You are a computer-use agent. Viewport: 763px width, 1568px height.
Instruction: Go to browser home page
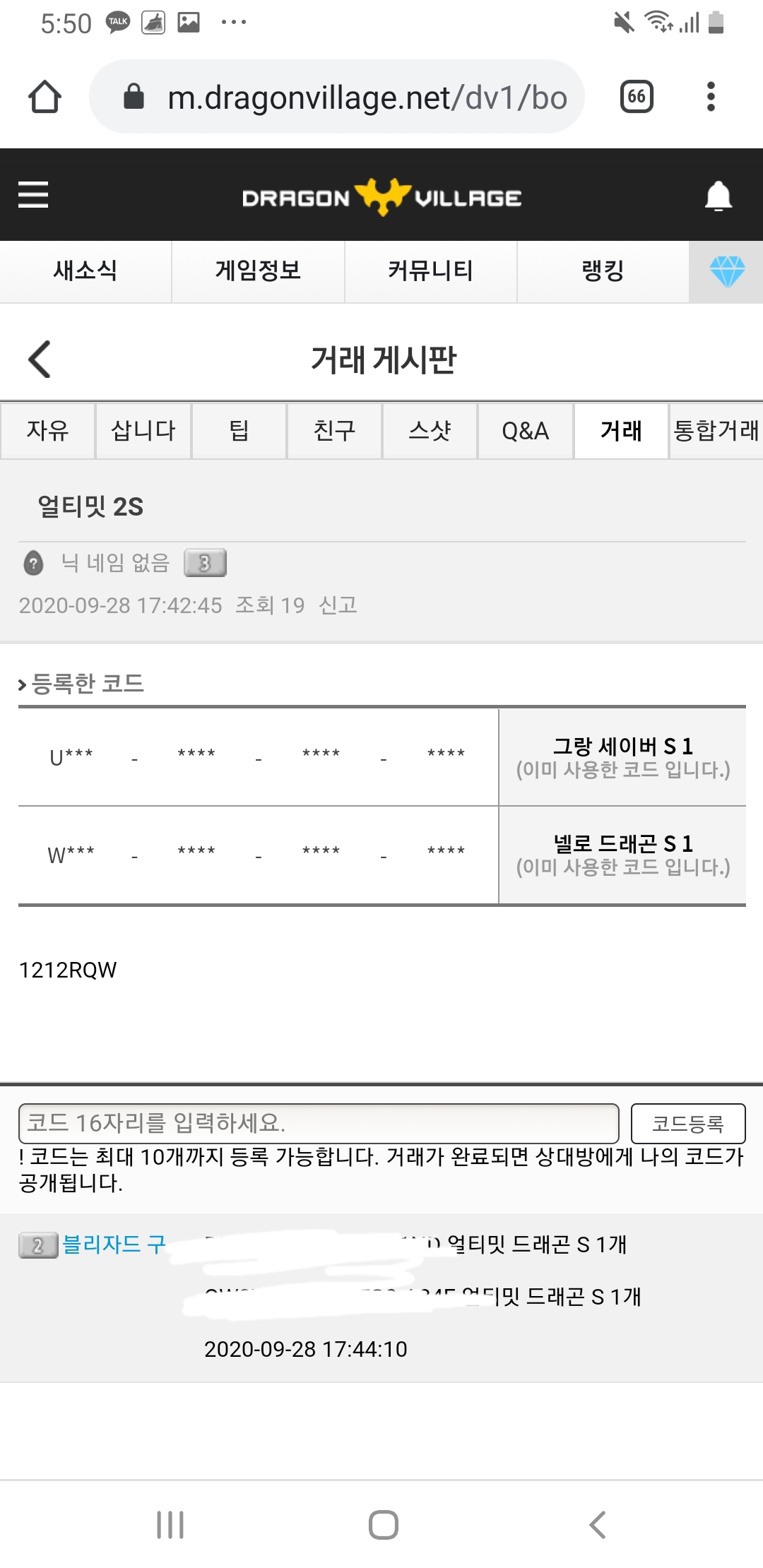click(45, 97)
